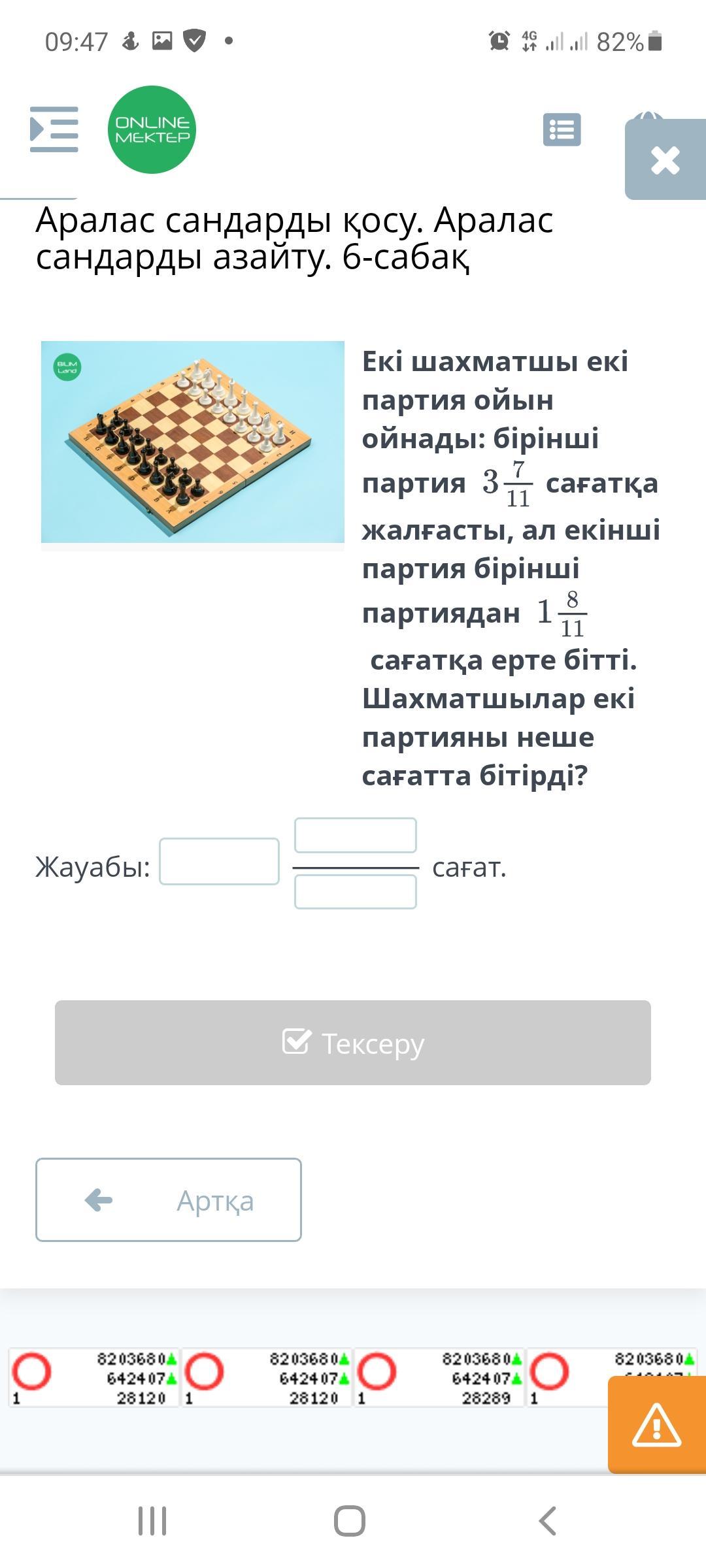
Task: Submit the answer with Тексеру button
Action: [x=353, y=1043]
